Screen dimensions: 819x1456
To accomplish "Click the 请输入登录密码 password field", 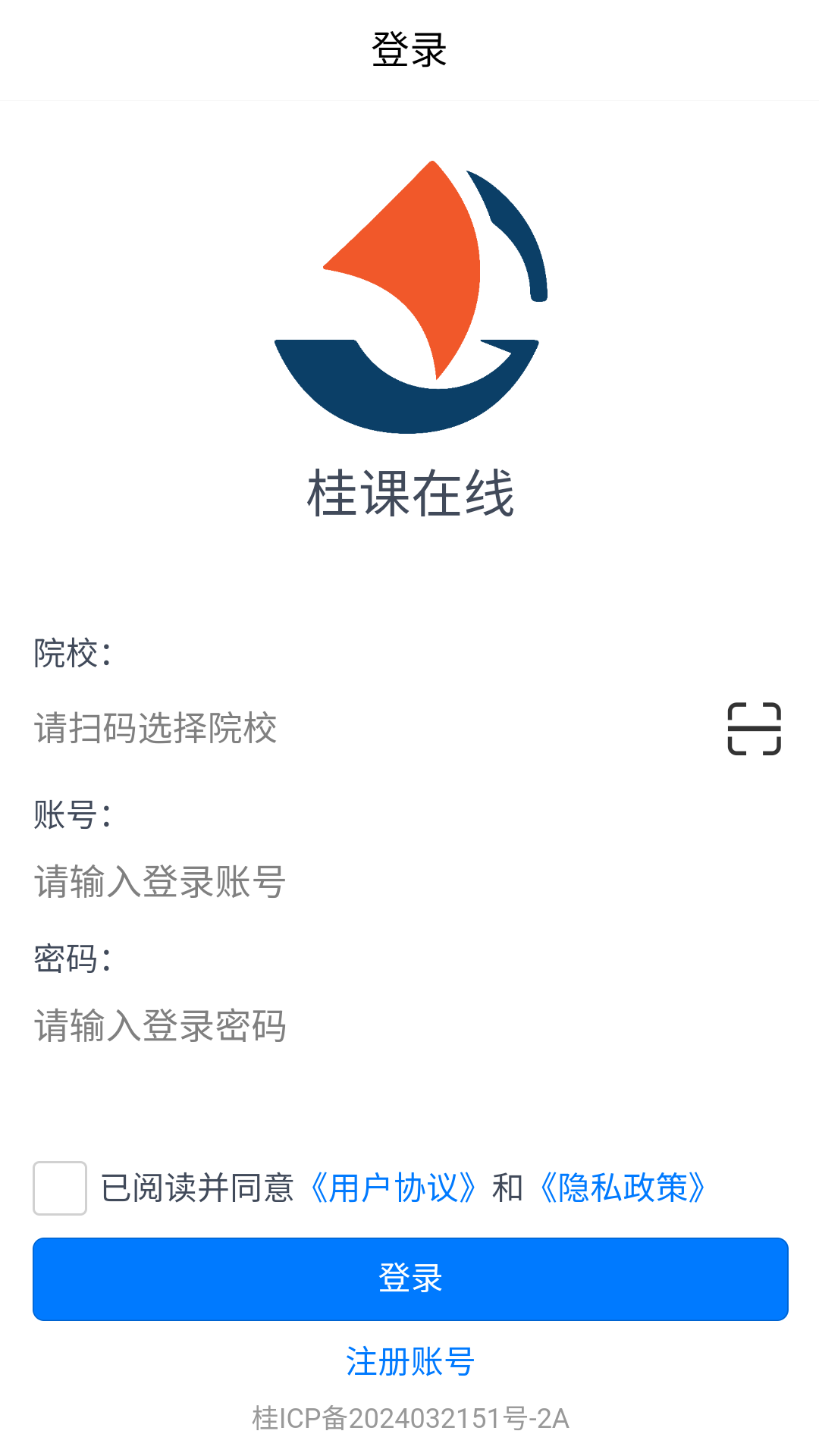I will (227, 1025).
